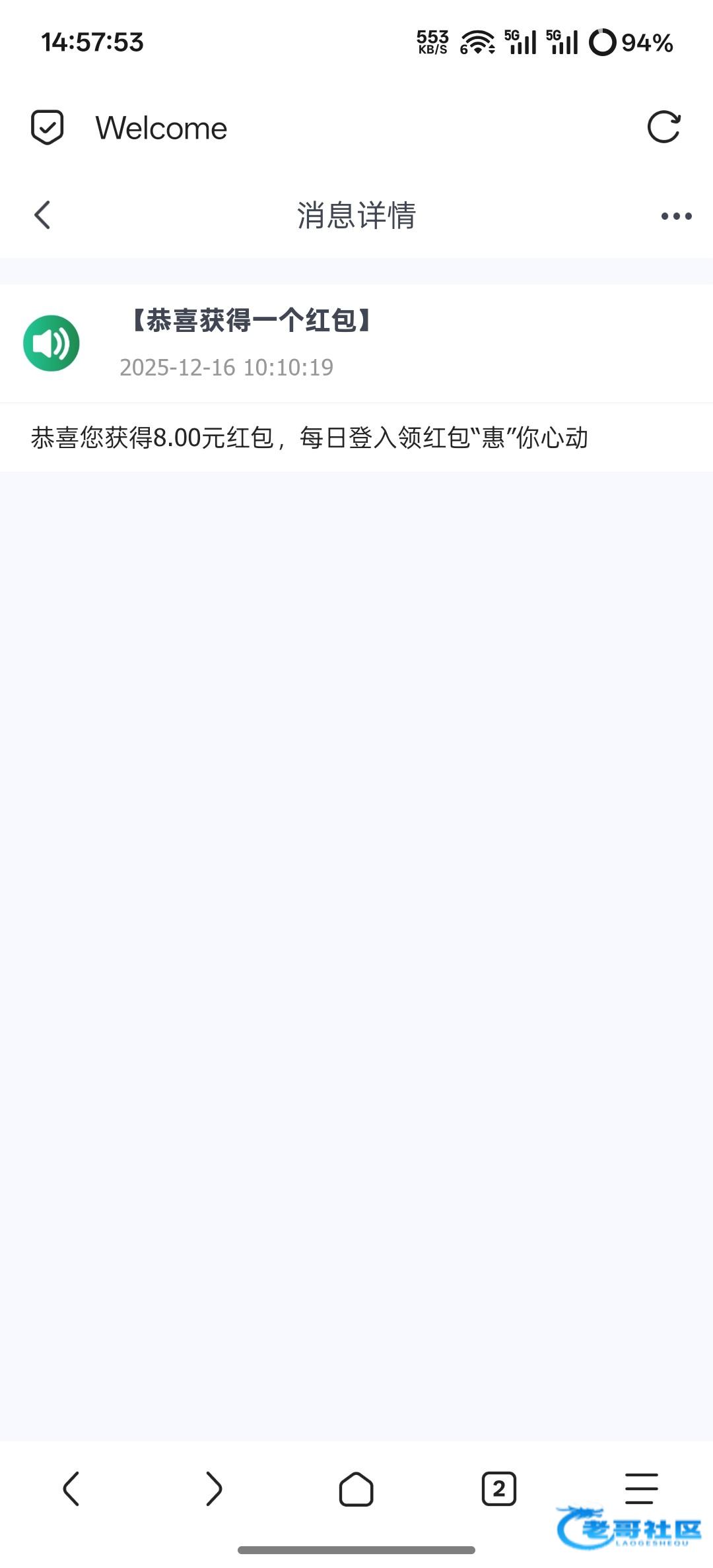713x1568 pixels.
Task: View the two open browser tabs
Action: point(499,1489)
